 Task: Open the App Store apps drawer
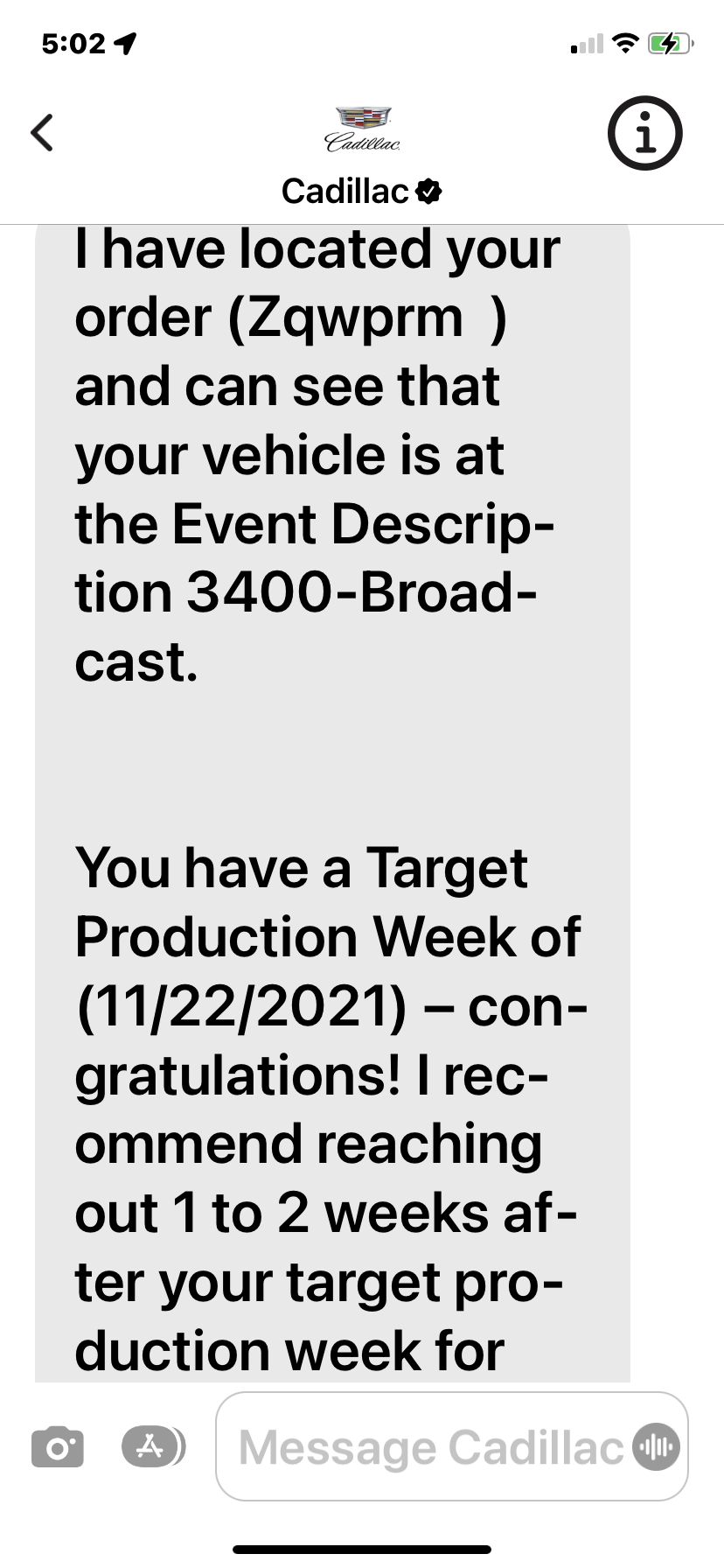coord(152,1446)
